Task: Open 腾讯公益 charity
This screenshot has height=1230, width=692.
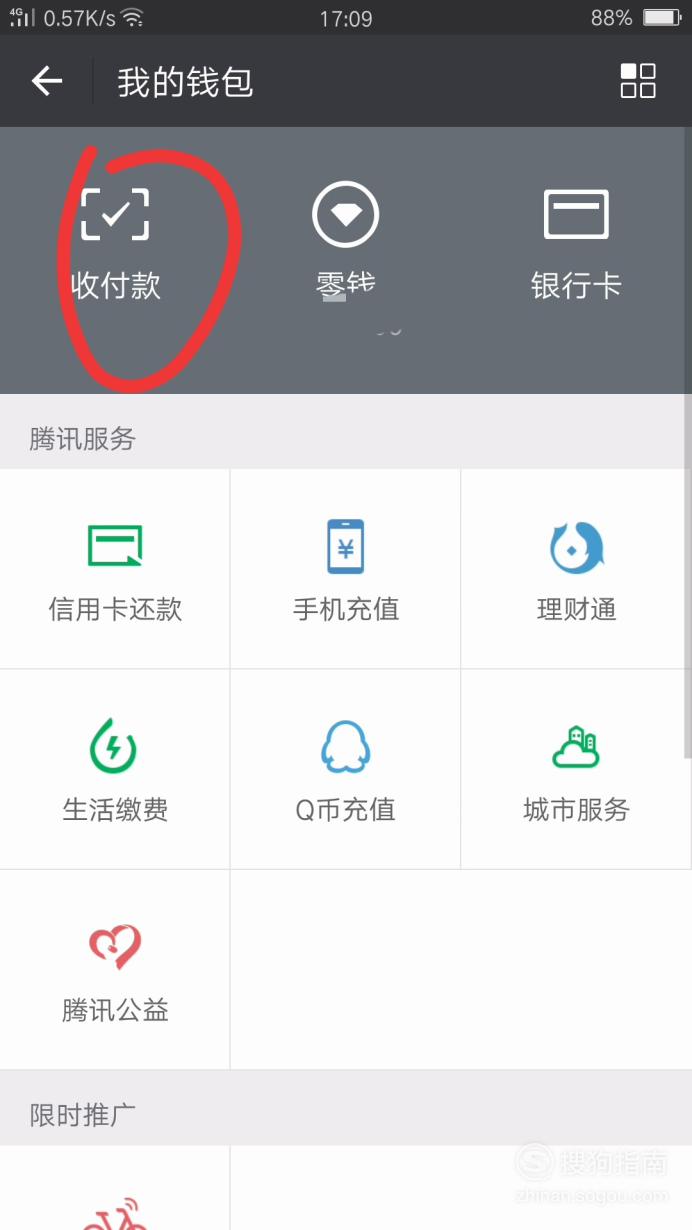Action: click(115, 970)
